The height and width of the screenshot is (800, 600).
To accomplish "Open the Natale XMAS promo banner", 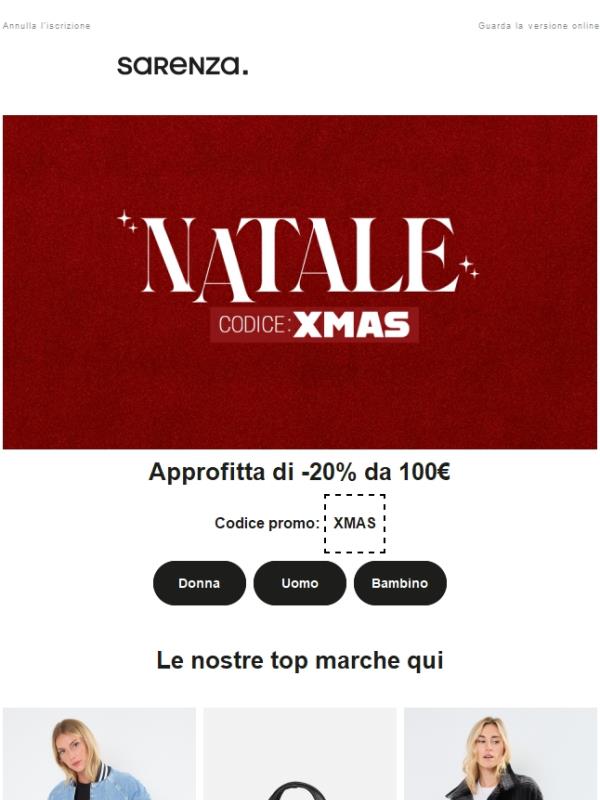I will tap(300, 282).
